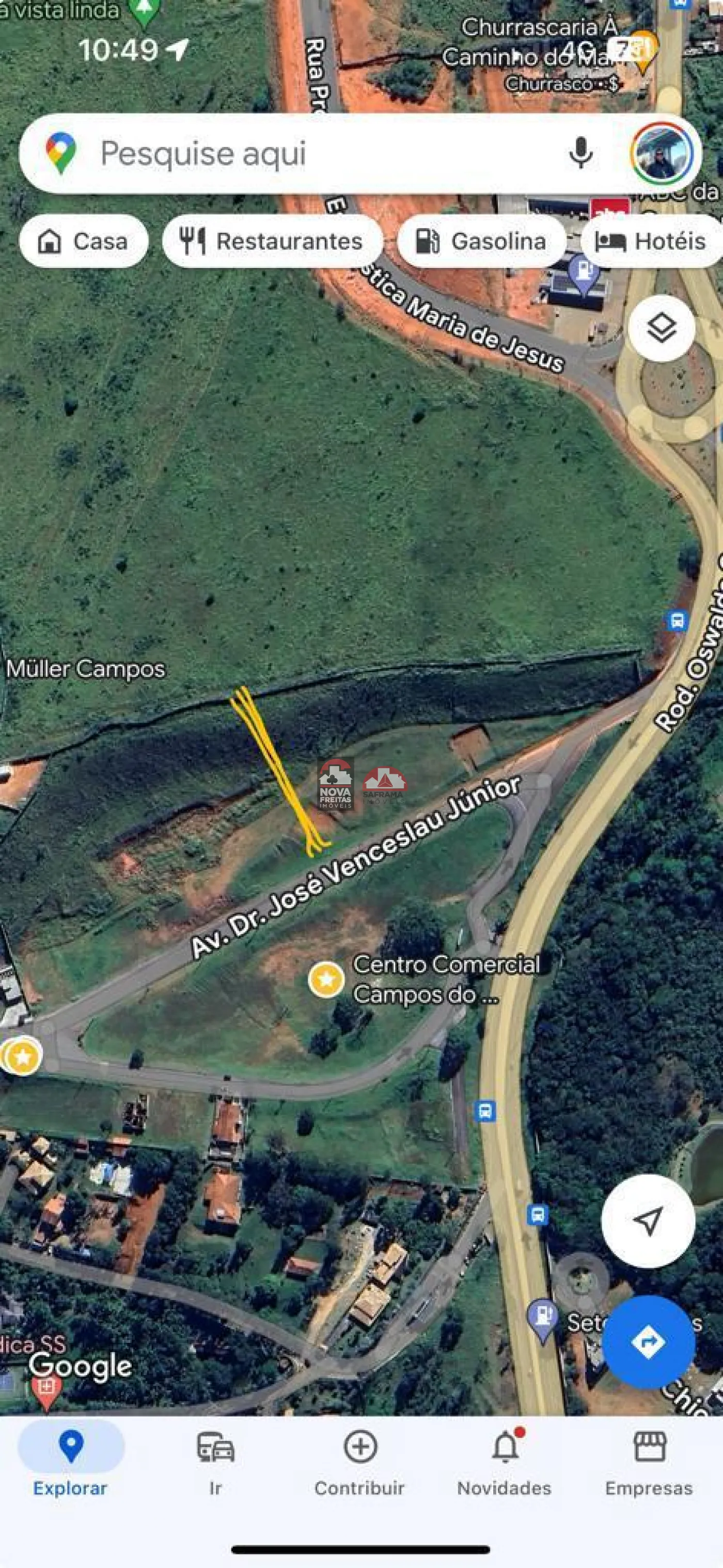The image size is (723, 1568).
Task: Show Hotéis nearby
Action: pyautogui.click(x=652, y=241)
